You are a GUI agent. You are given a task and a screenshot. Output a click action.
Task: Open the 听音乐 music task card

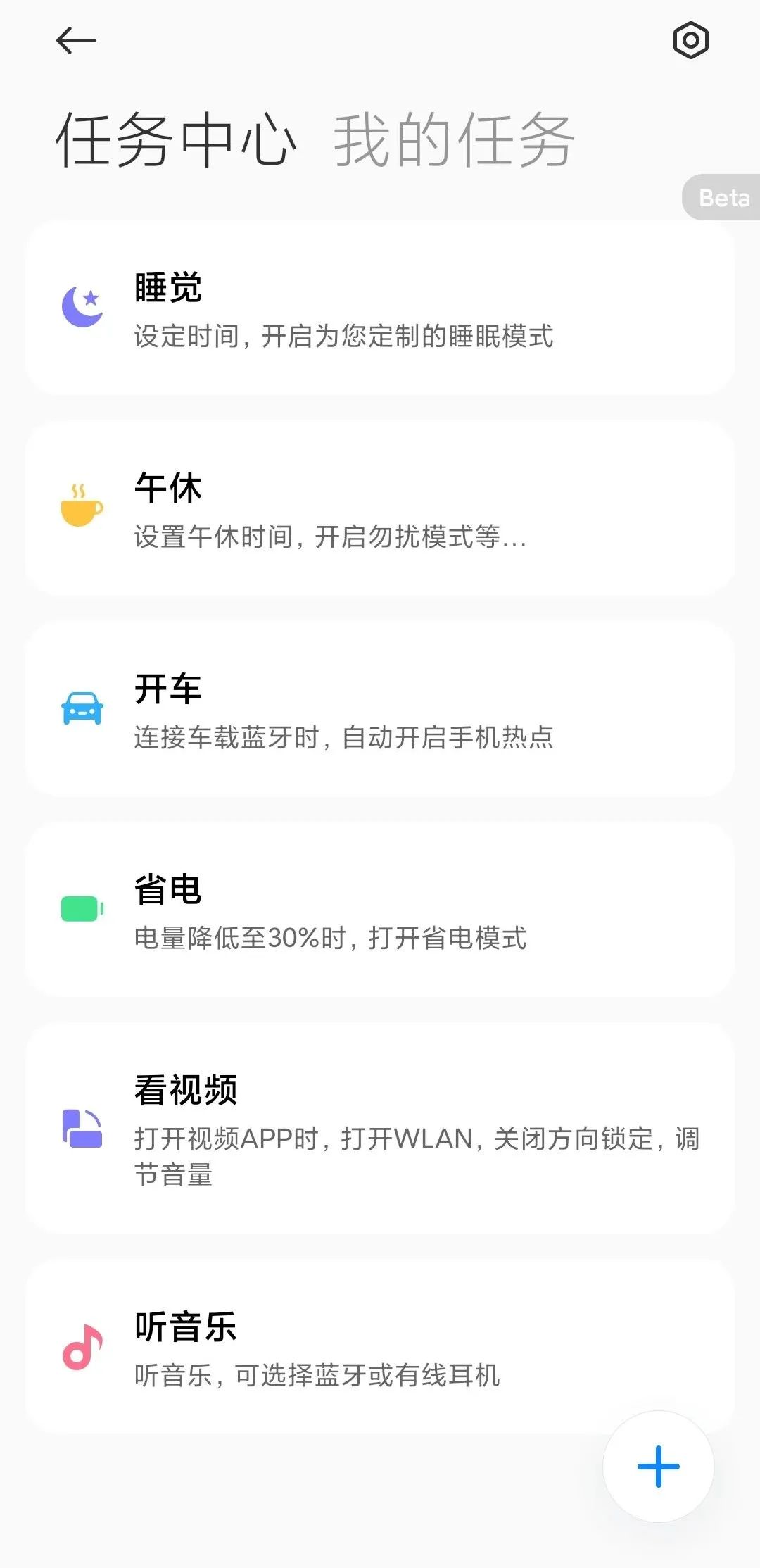[x=380, y=1347]
